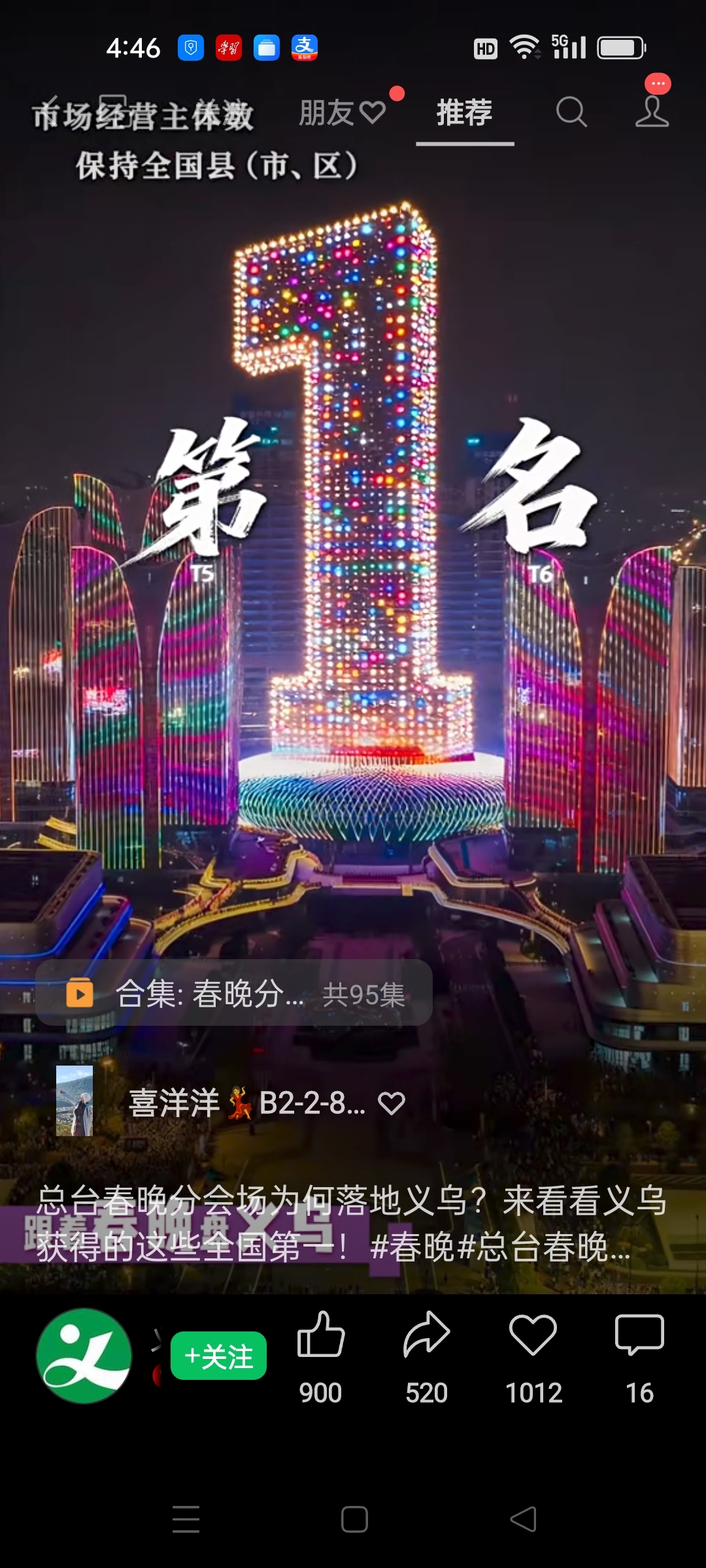Screen dimensions: 706x1568
Task: Switch to the 朋友 tab
Action: [341, 113]
